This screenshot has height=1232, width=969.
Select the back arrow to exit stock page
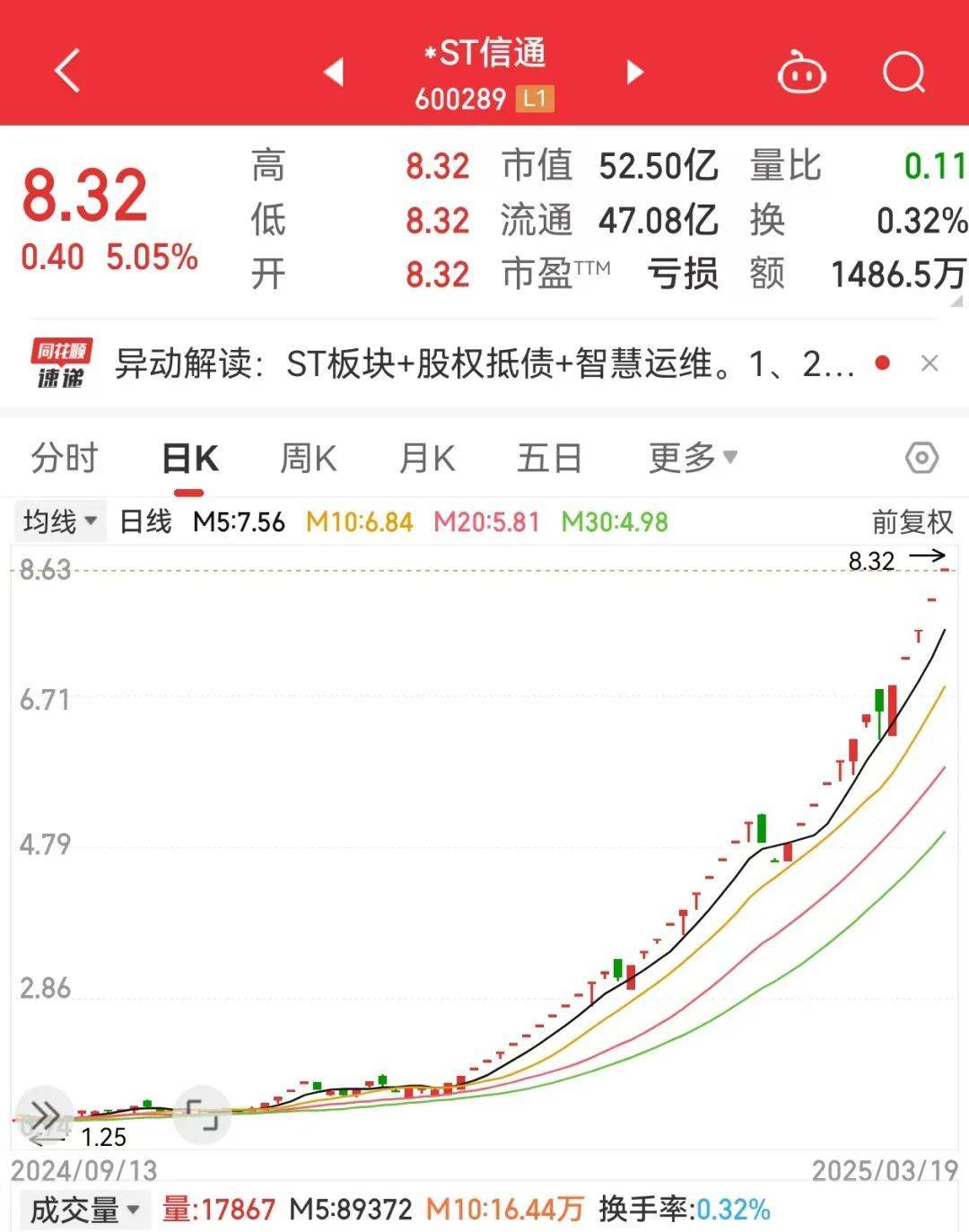pos(67,72)
